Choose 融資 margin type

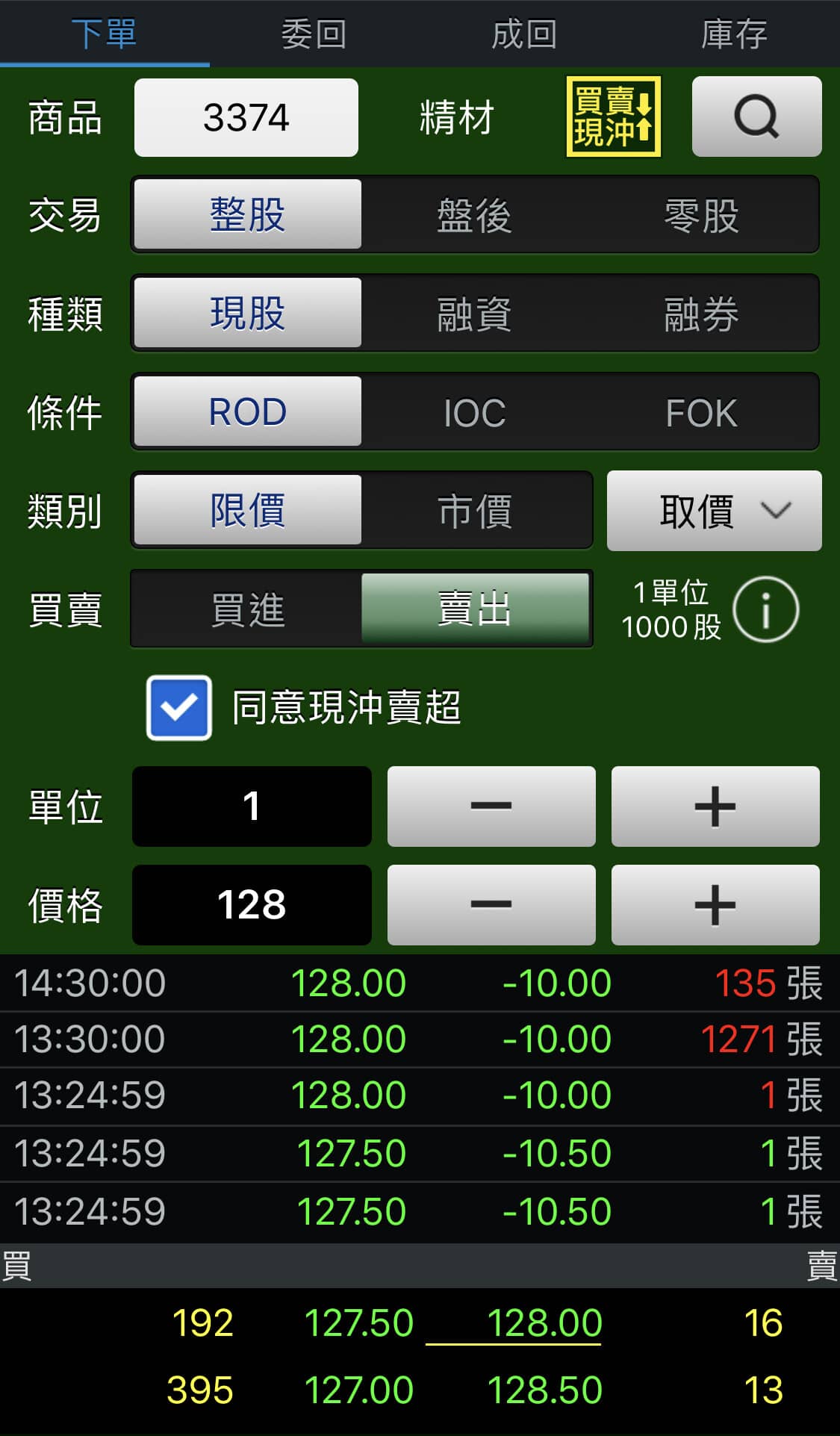(475, 314)
